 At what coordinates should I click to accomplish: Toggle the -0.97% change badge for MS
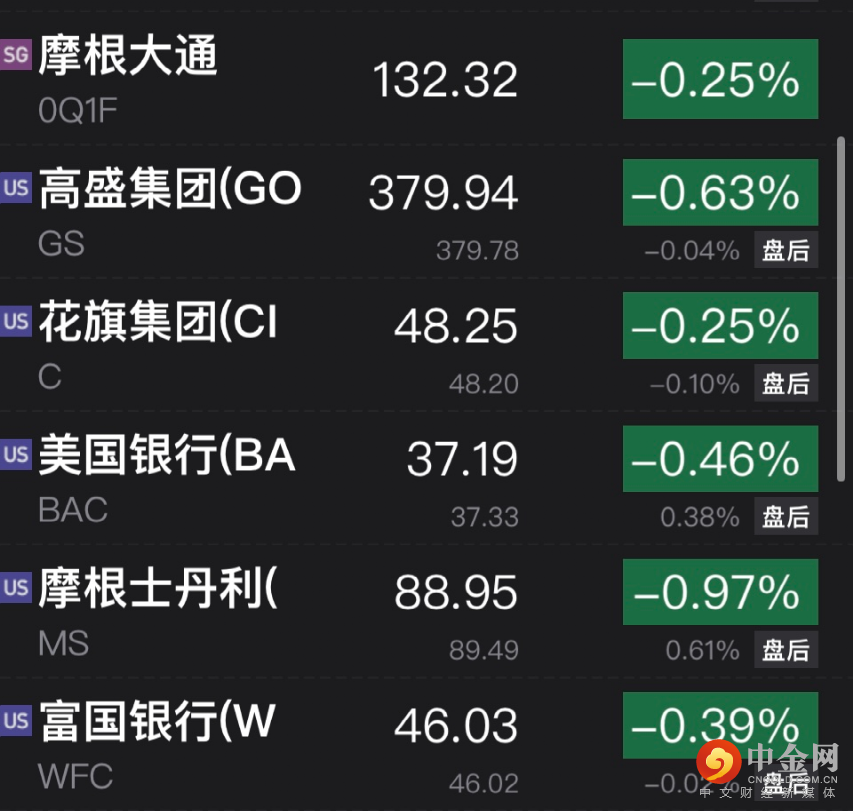click(x=720, y=592)
